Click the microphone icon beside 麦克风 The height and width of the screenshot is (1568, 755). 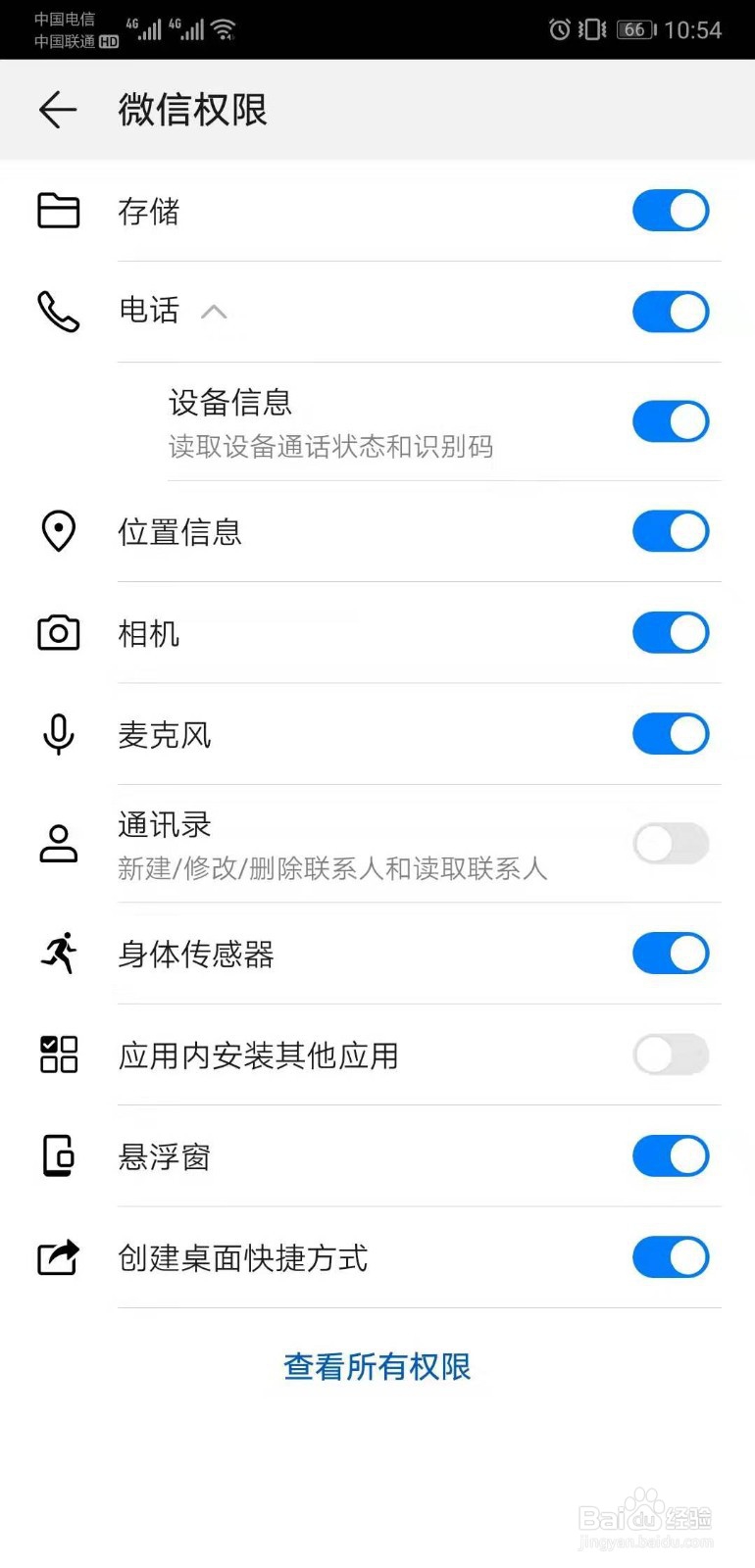(x=57, y=733)
